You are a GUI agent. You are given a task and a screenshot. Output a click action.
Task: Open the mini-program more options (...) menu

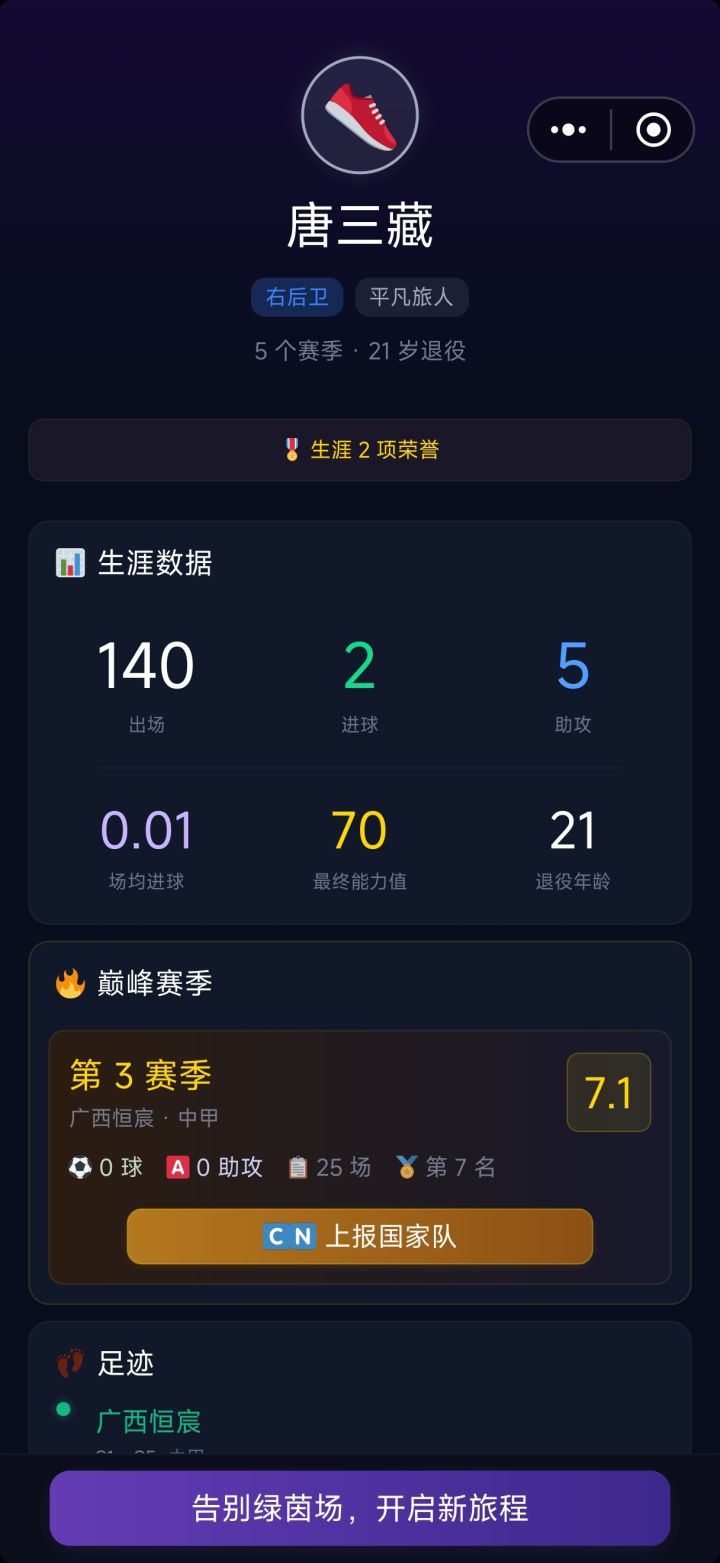pyautogui.click(x=568, y=130)
